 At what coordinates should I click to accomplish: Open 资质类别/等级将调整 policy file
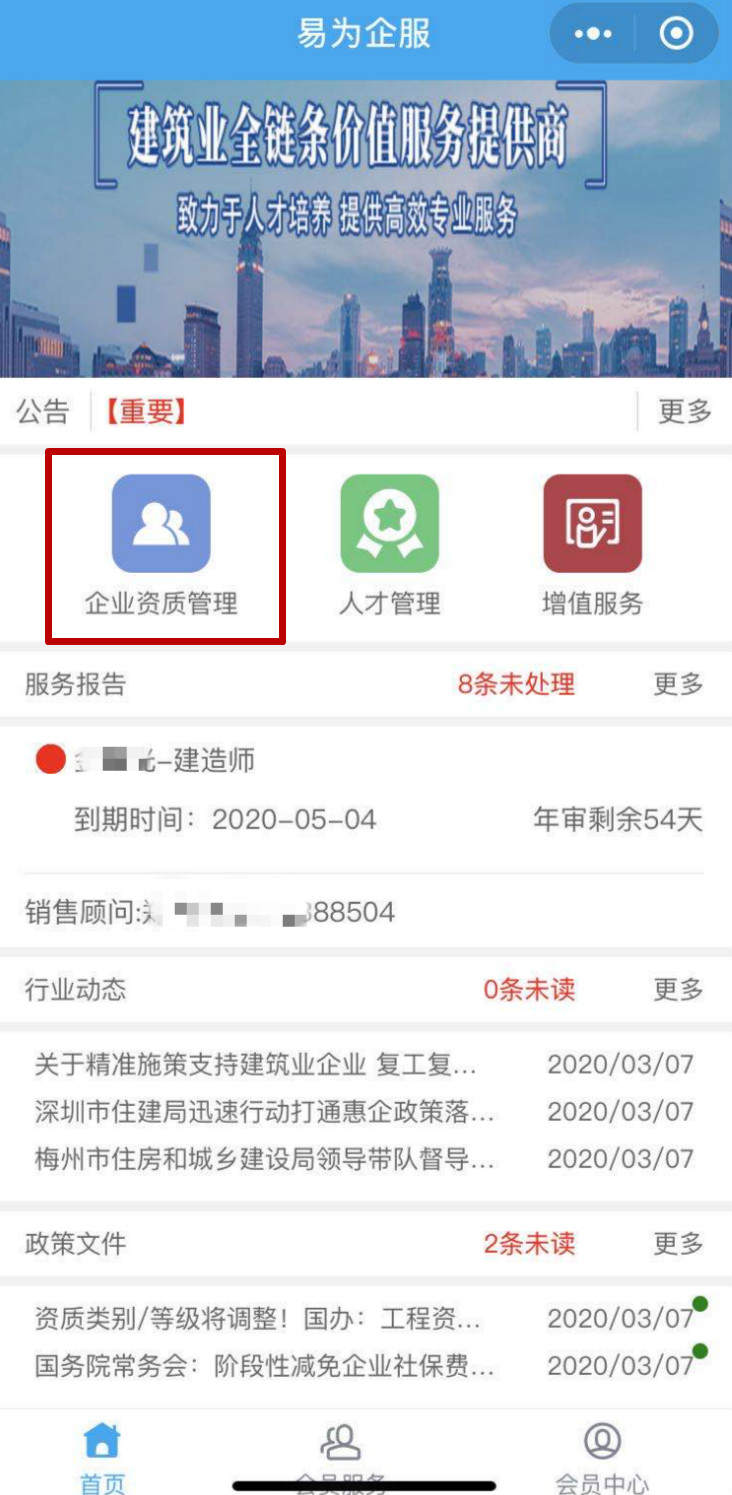(x=258, y=1319)
